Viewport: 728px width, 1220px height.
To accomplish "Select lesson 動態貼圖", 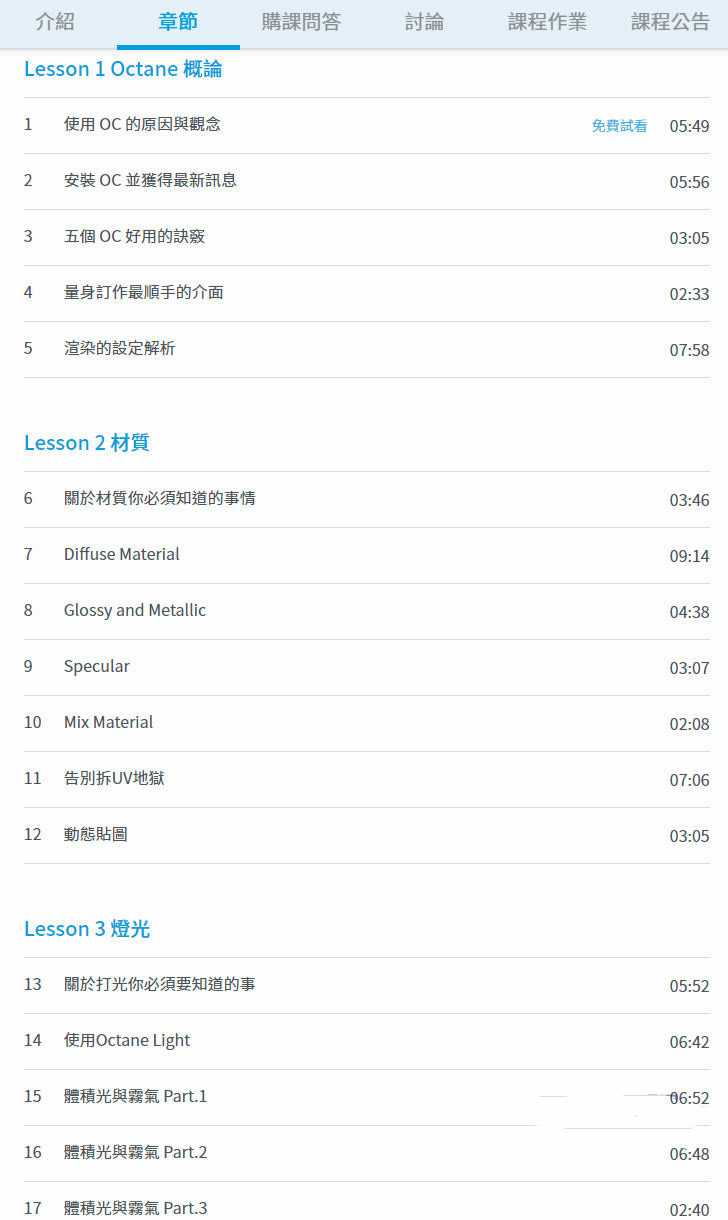I will click(95, 834).
